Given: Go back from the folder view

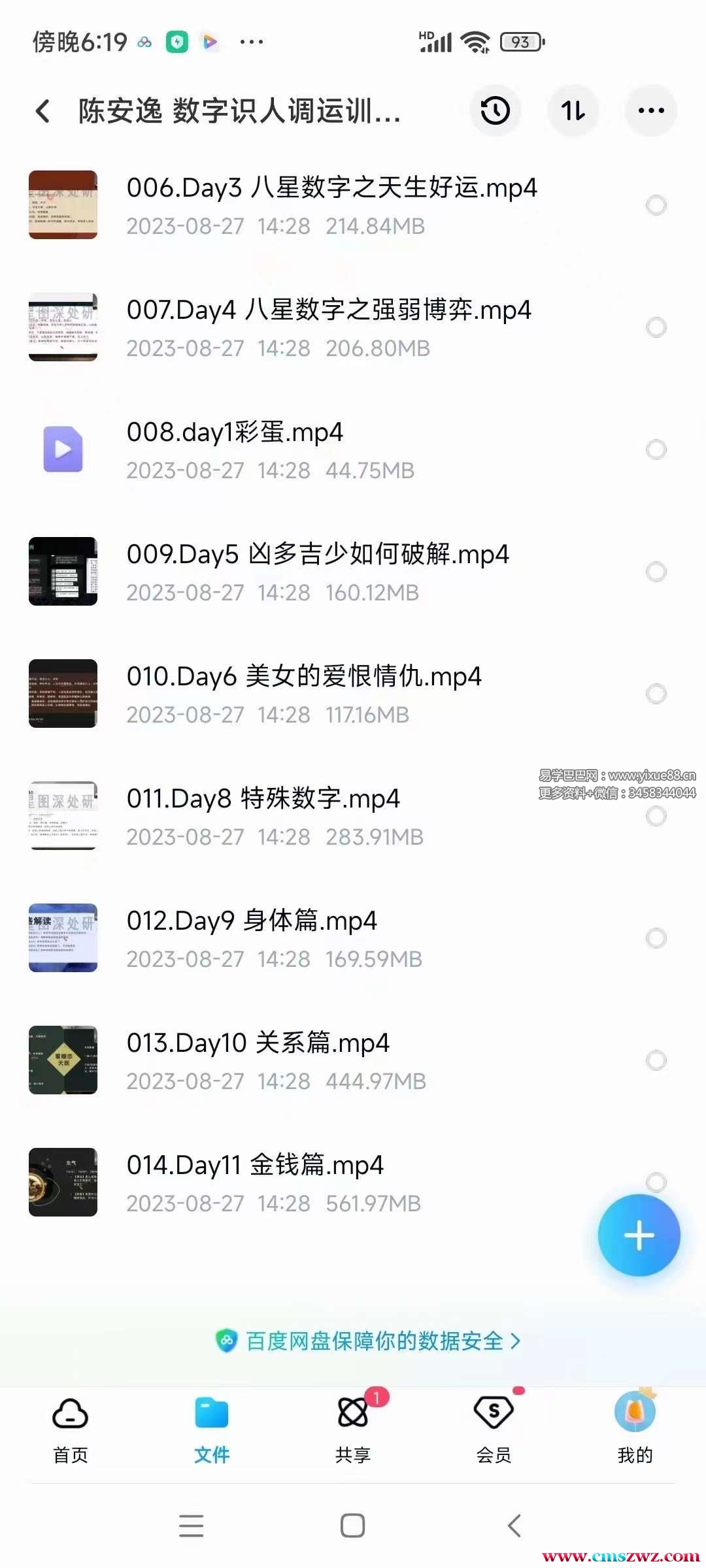Looking at the screenshot, I should coord(43,111).
